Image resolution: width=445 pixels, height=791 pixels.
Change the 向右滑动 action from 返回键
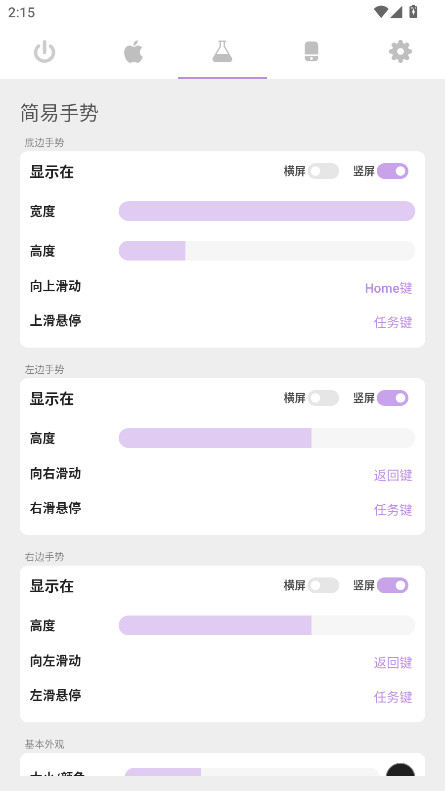click(393, 475)
